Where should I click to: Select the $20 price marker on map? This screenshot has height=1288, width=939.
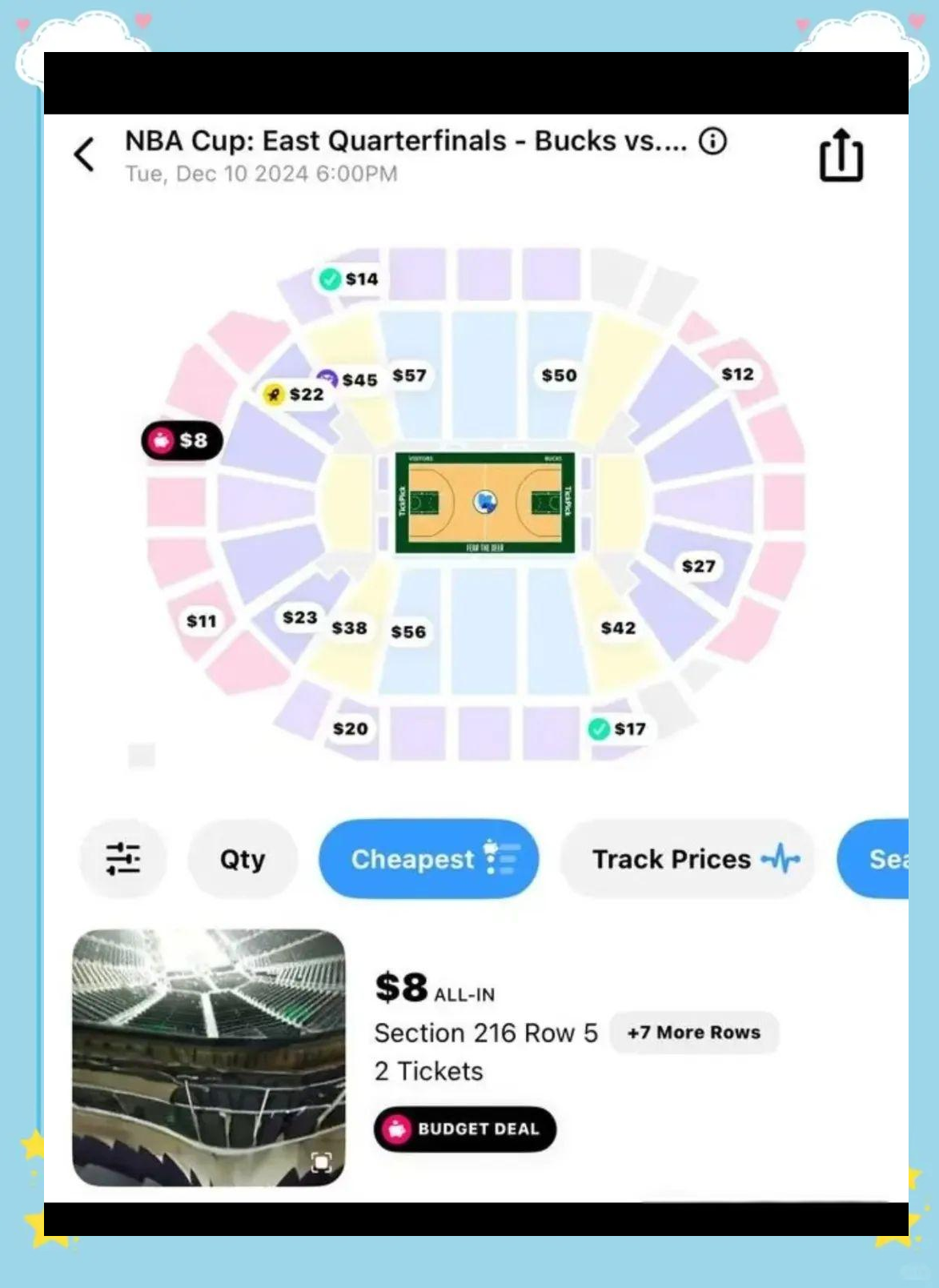351,728
